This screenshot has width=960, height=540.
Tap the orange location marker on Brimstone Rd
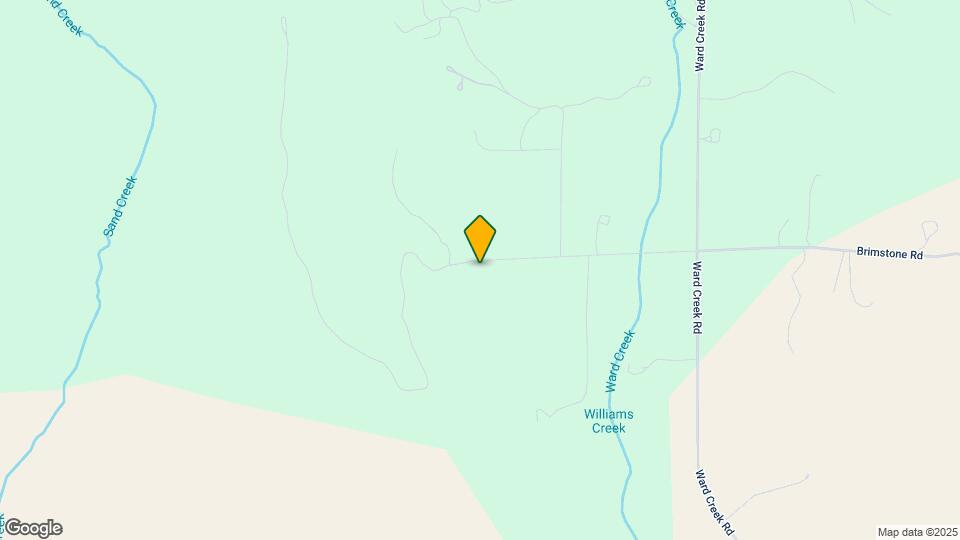480,238
